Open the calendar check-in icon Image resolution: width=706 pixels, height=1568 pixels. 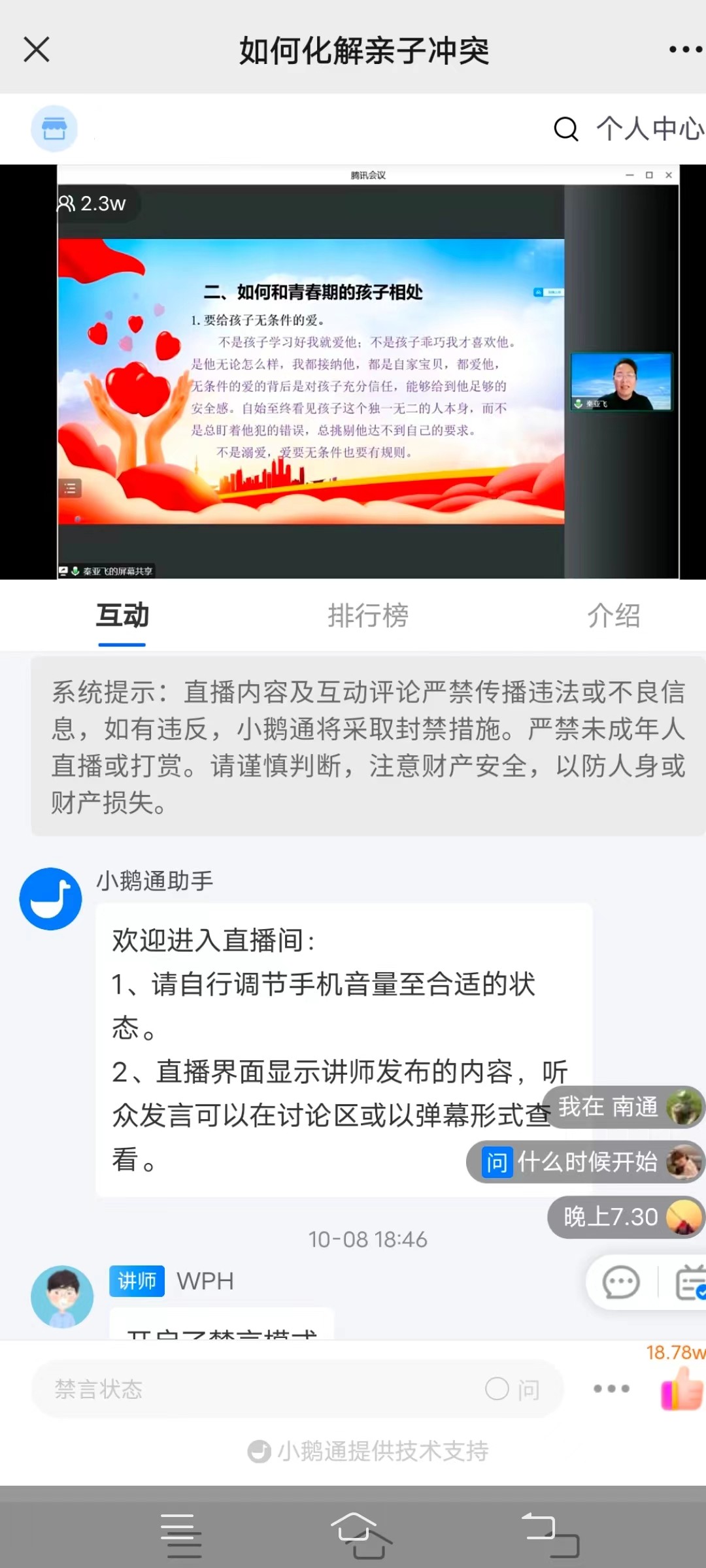pyautogui.click(x=690, y=1282)
